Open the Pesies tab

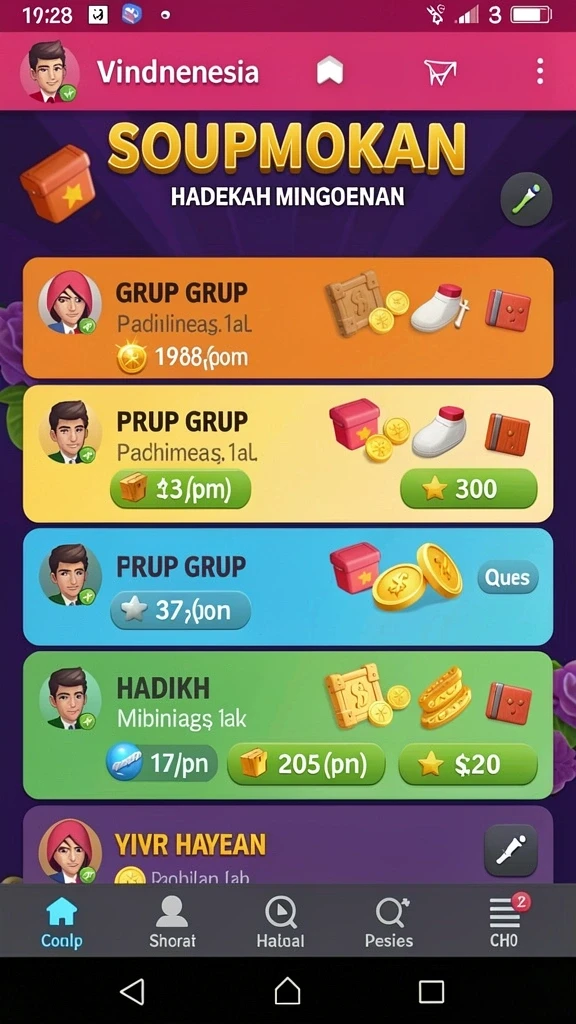pyautogui.click(x=389, y=921)
